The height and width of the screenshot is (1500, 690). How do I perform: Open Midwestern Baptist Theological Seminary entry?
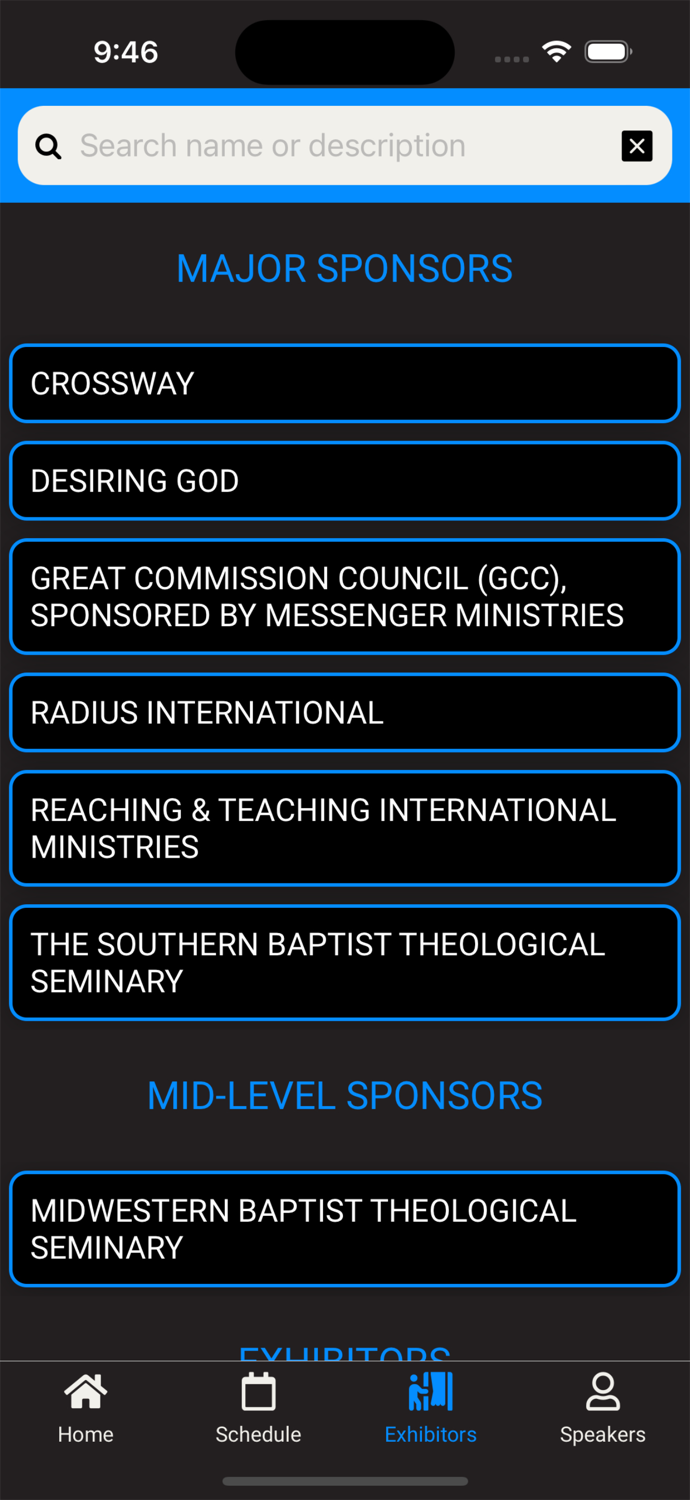(345, 1229)
